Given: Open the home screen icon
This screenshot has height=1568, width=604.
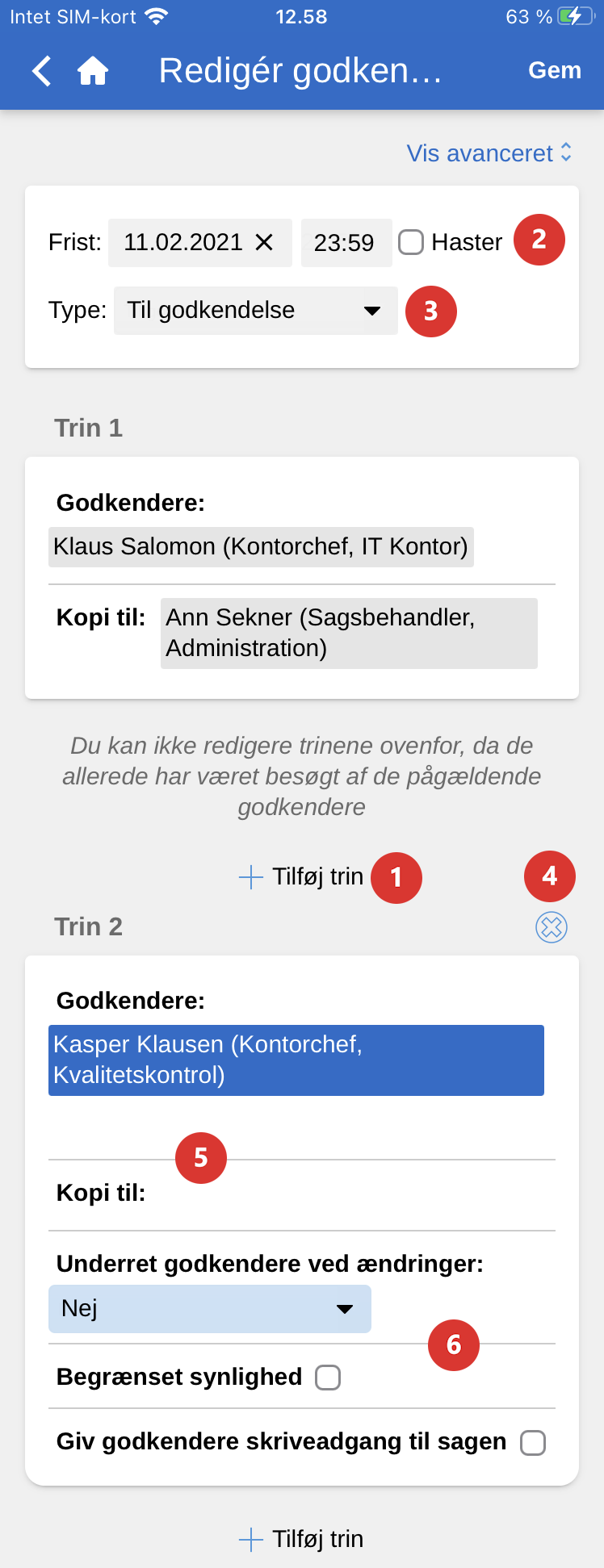Looking at the screenshot, I should [x=93, y=71].
